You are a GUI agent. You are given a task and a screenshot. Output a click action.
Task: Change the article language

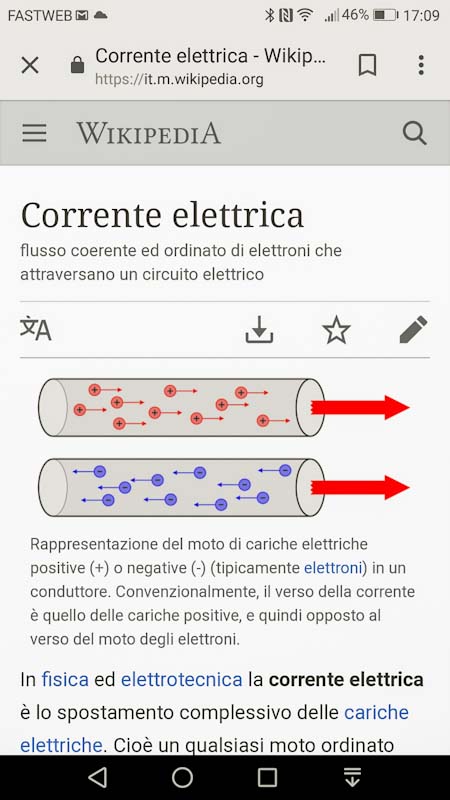click(36, 328)
